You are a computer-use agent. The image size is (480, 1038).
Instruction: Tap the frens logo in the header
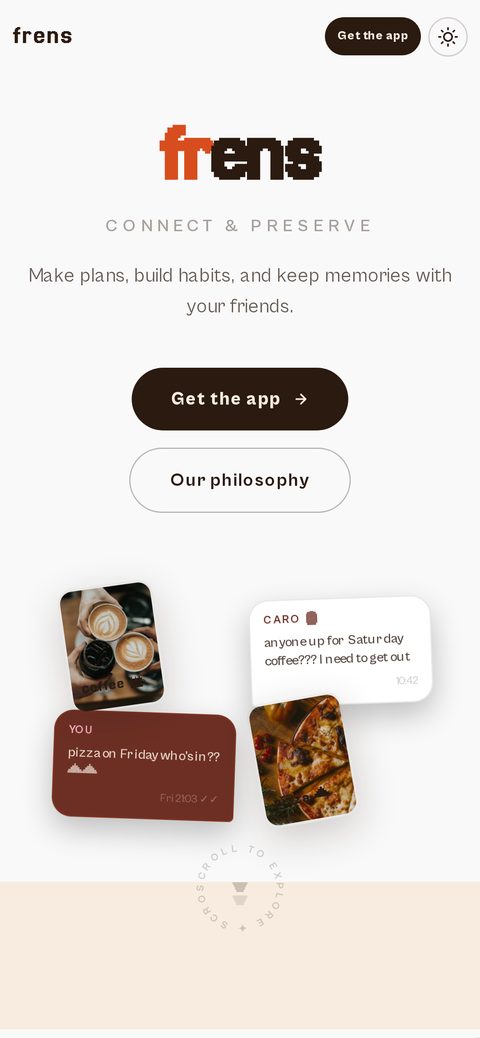point(42,36)
